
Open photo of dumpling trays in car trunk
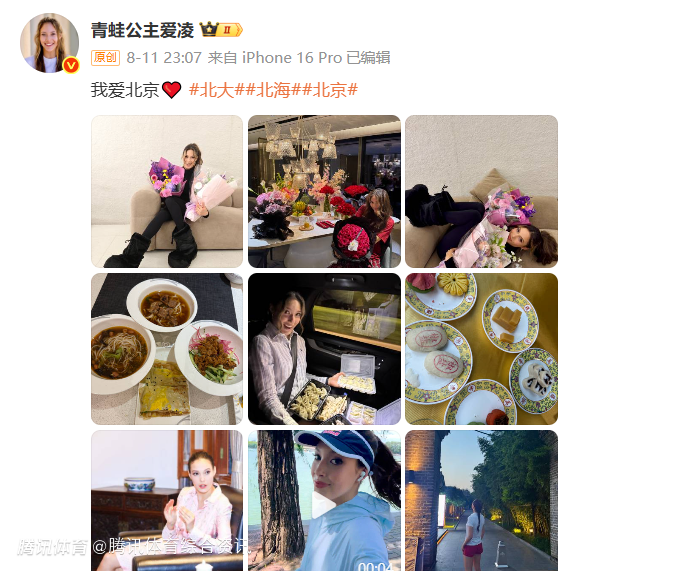tap(324, 348)
